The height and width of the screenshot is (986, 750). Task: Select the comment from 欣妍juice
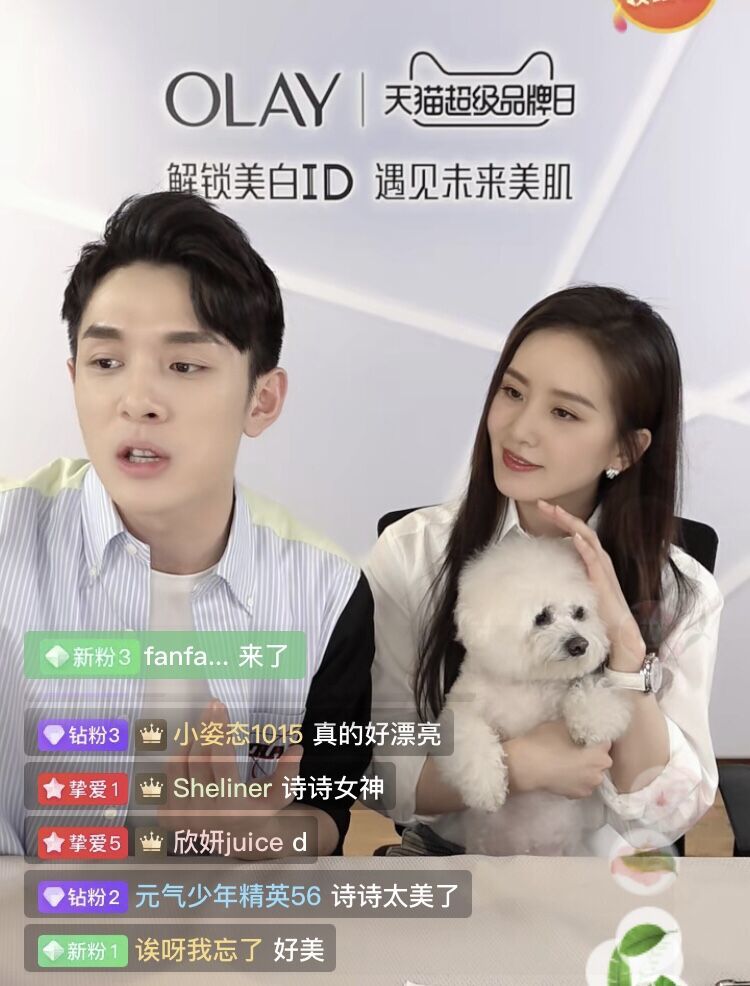pyautogui.click(x=171, y=842)
